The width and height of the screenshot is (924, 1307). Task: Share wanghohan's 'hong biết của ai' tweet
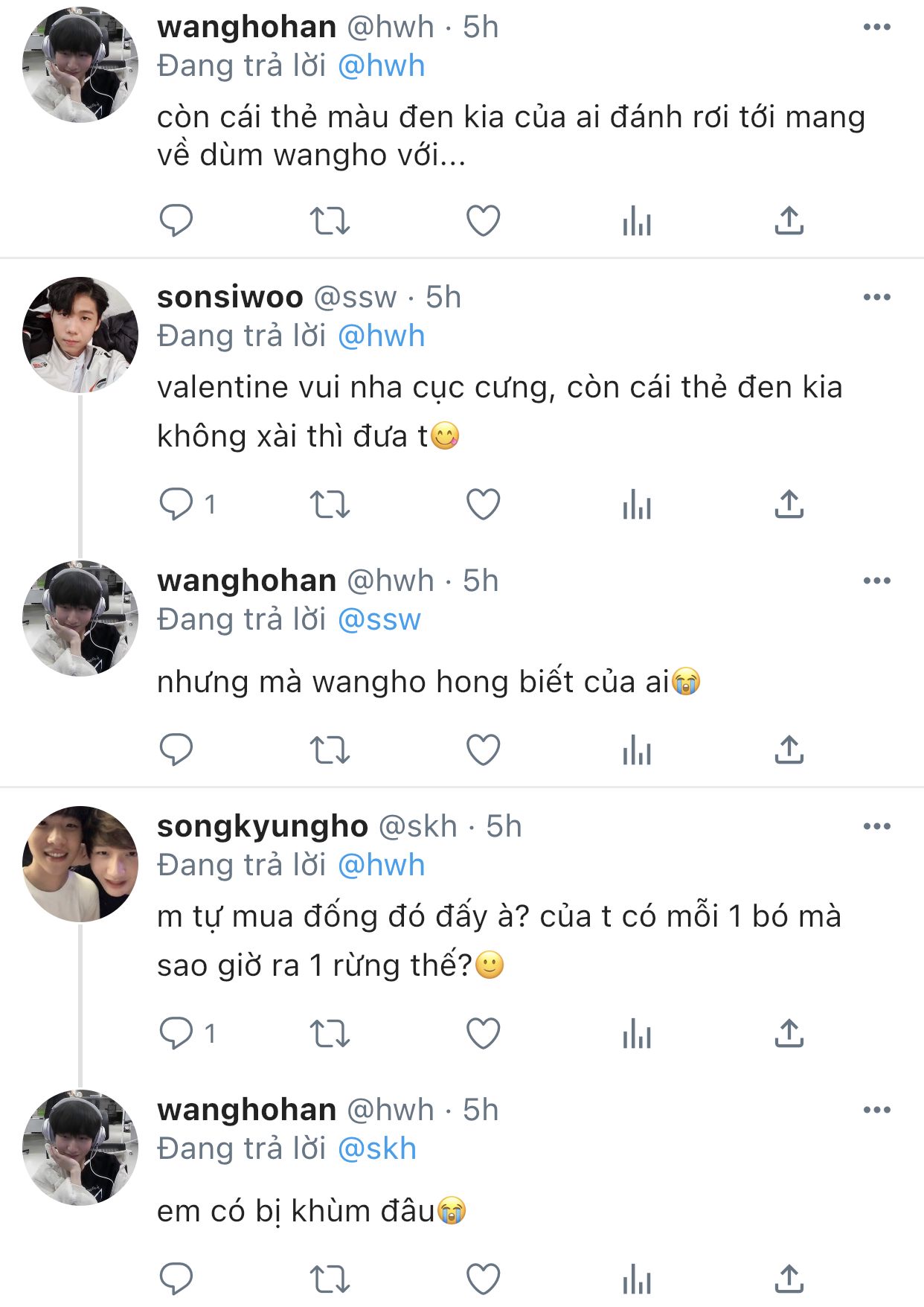point(789,750)
